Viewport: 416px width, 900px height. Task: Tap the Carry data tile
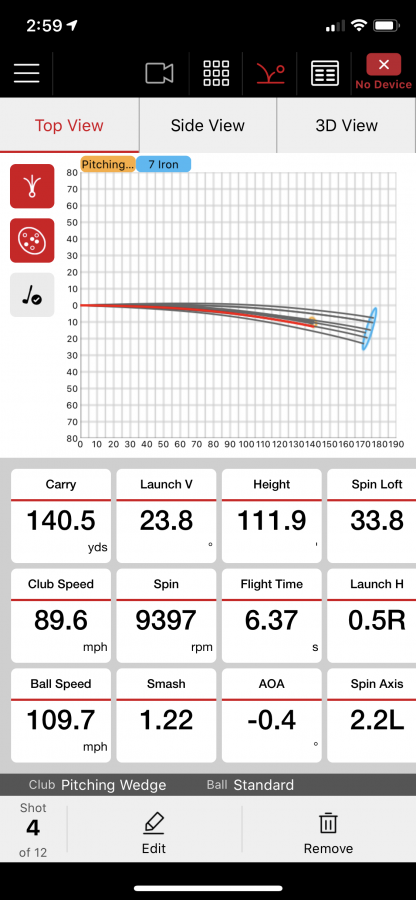pyautogui.click(x=61, y=516)
